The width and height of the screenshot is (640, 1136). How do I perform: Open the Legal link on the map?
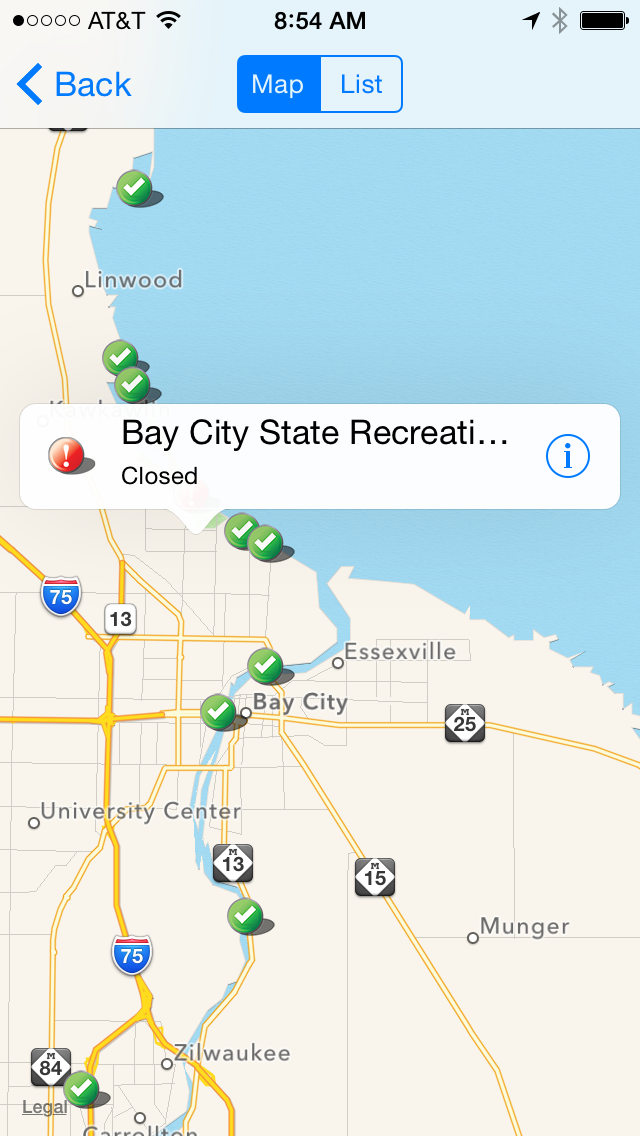44,1107
